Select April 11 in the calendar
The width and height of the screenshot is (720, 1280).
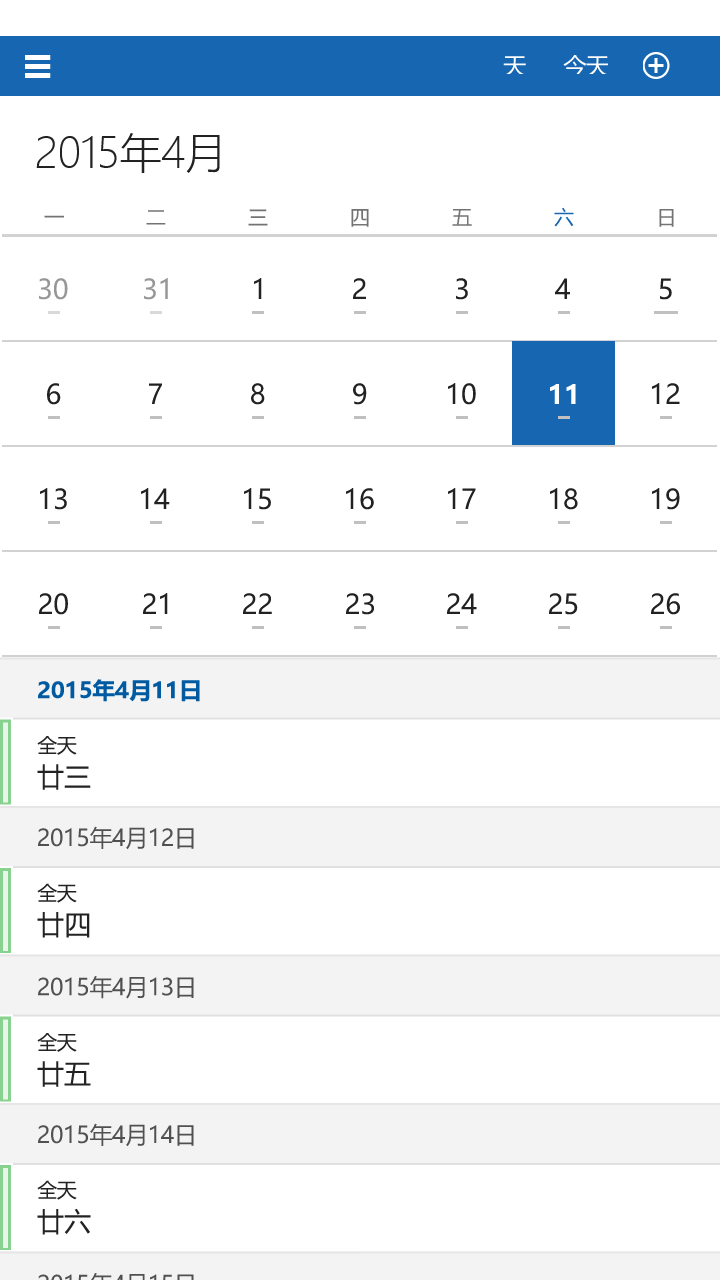(x=563, y=393)
